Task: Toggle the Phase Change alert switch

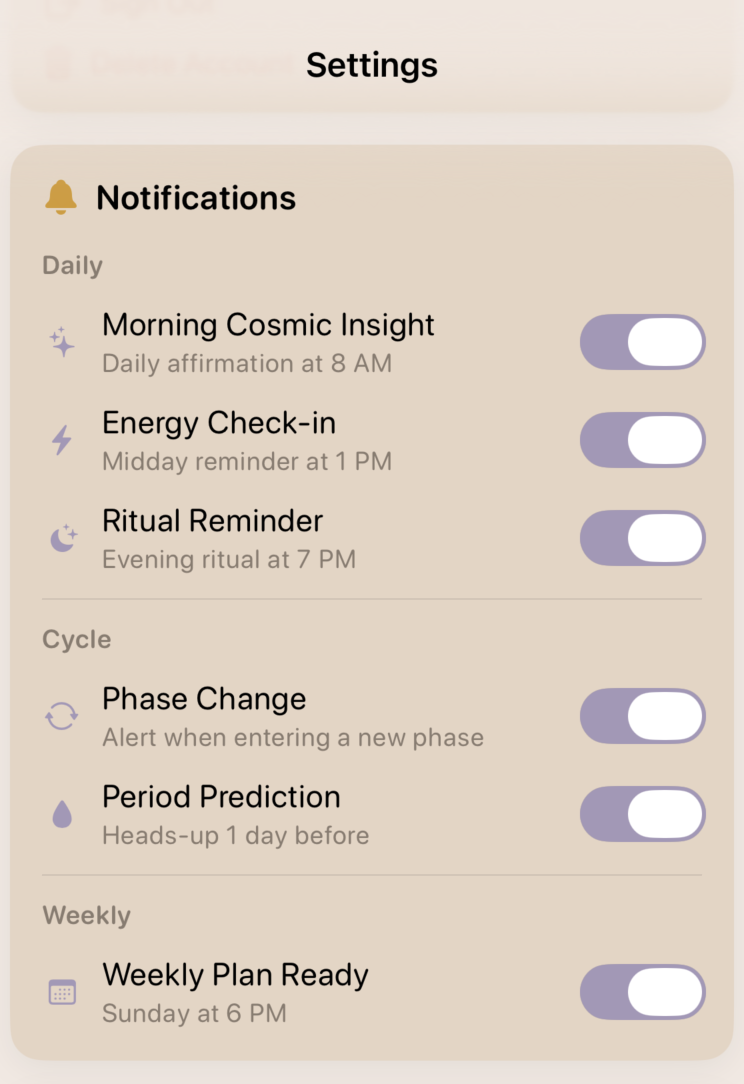Action: [x=642, y=716]
